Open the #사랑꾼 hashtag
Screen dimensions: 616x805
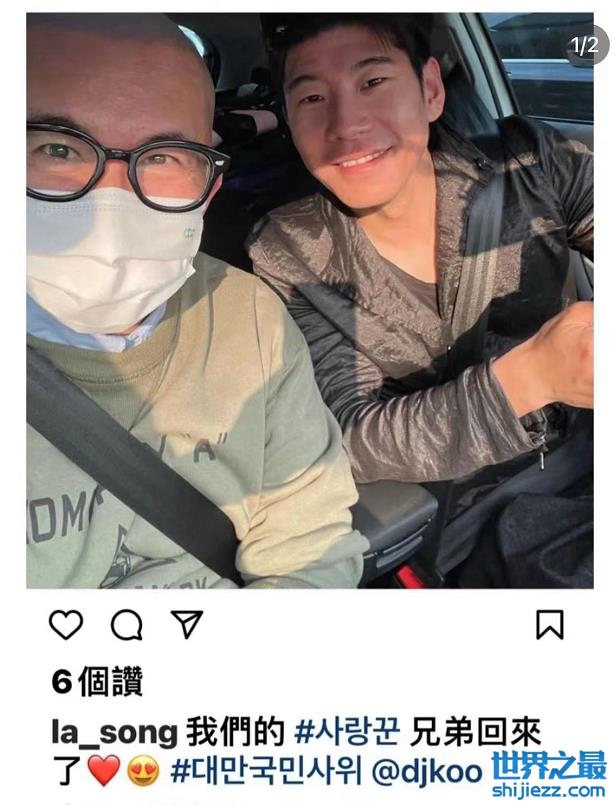pyautogui.click(x=347, y=732)
